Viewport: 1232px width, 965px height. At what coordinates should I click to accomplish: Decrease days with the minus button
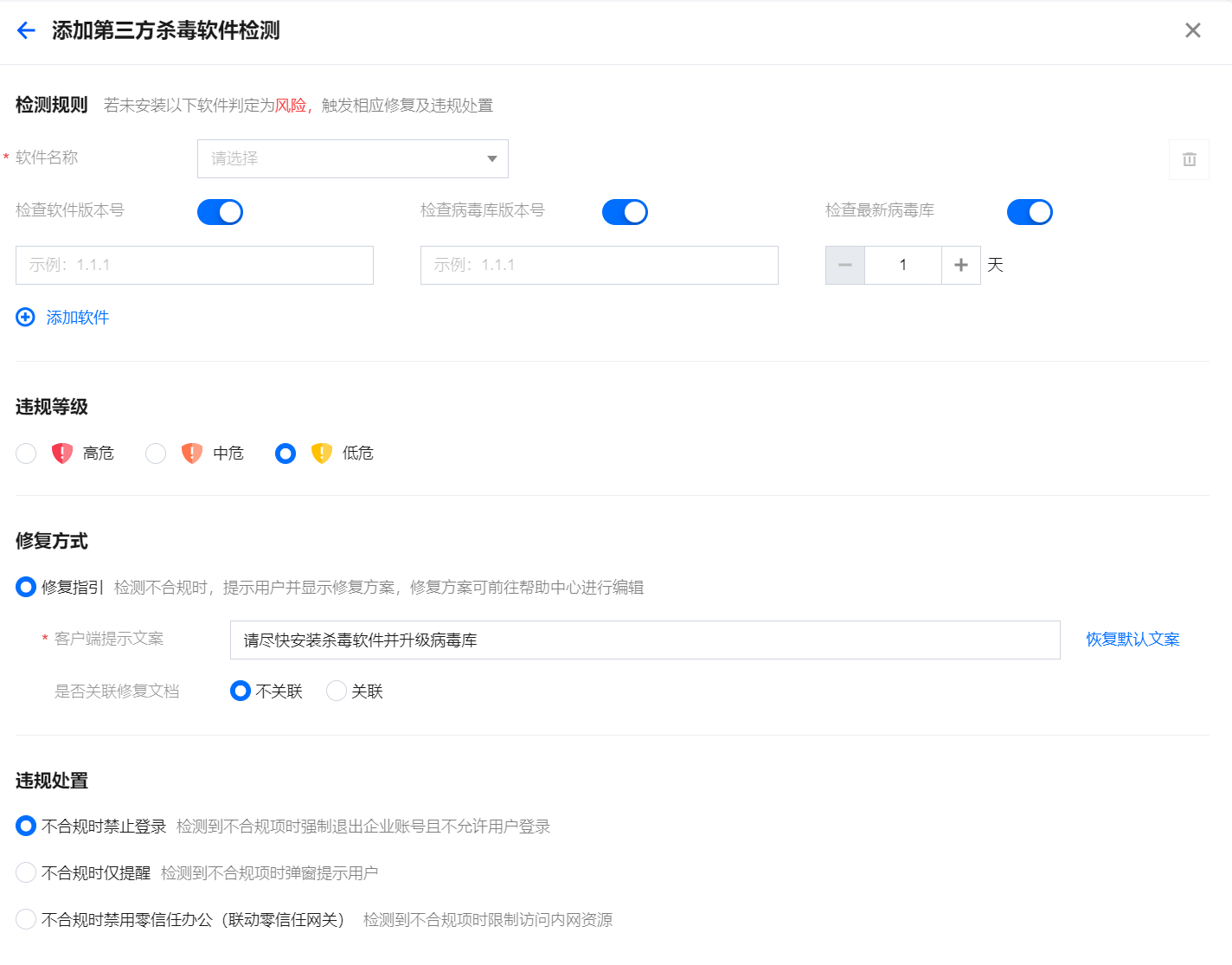tap(845, 265)
